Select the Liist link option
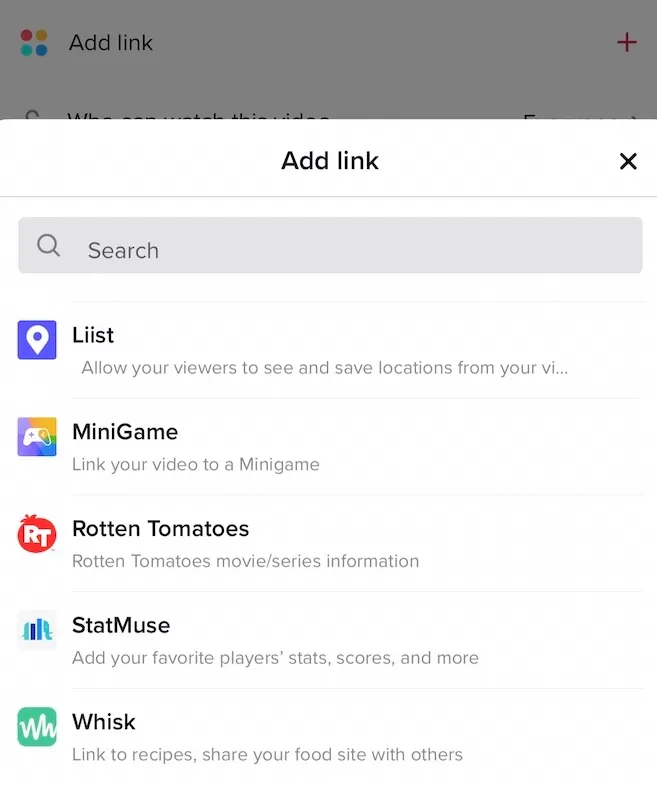This screenshot has width=657, height=785. click(328, 350)
